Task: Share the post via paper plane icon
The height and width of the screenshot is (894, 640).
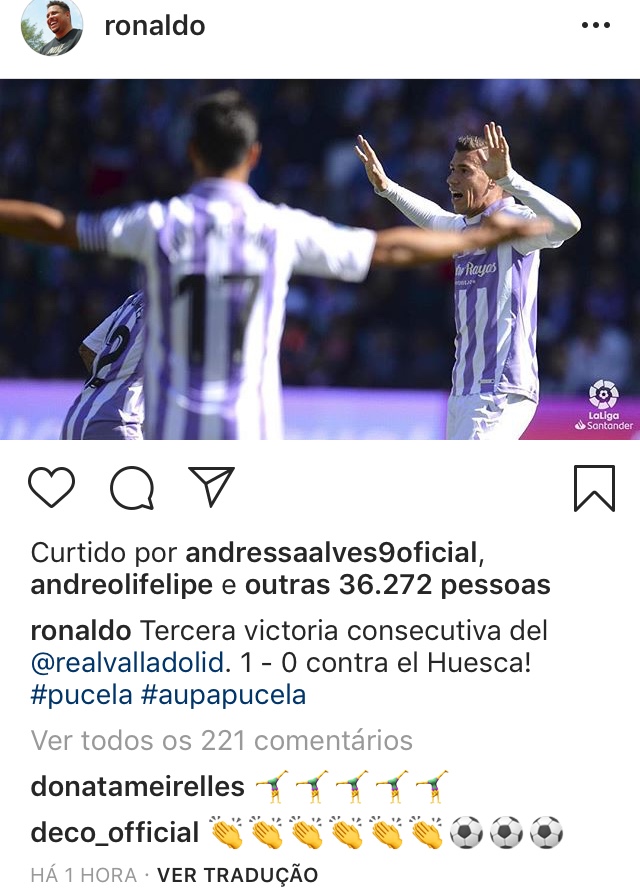Action: point(211,487)
